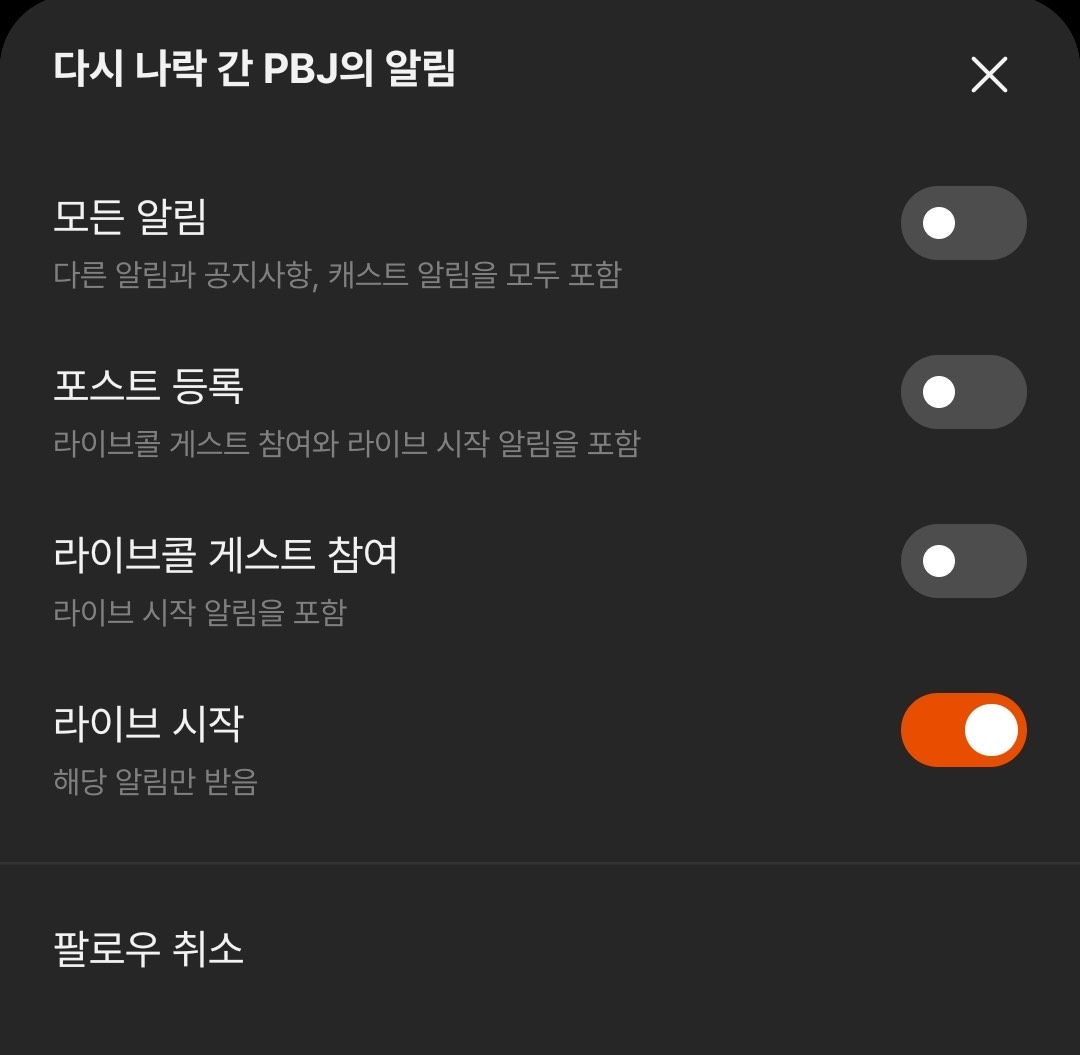Toggle 라이브콜 게스트 참여 alerts on
Screen dimensions: 1080x1055
[x=963, y=561]
